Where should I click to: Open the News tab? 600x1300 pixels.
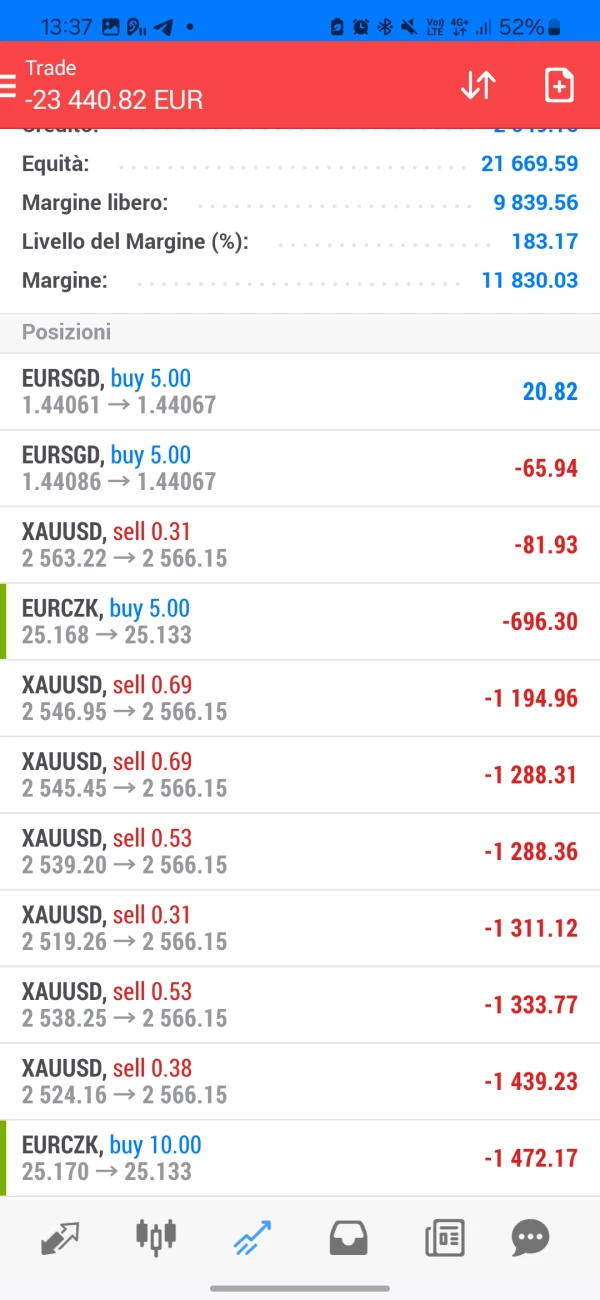tap(444, 1238)
